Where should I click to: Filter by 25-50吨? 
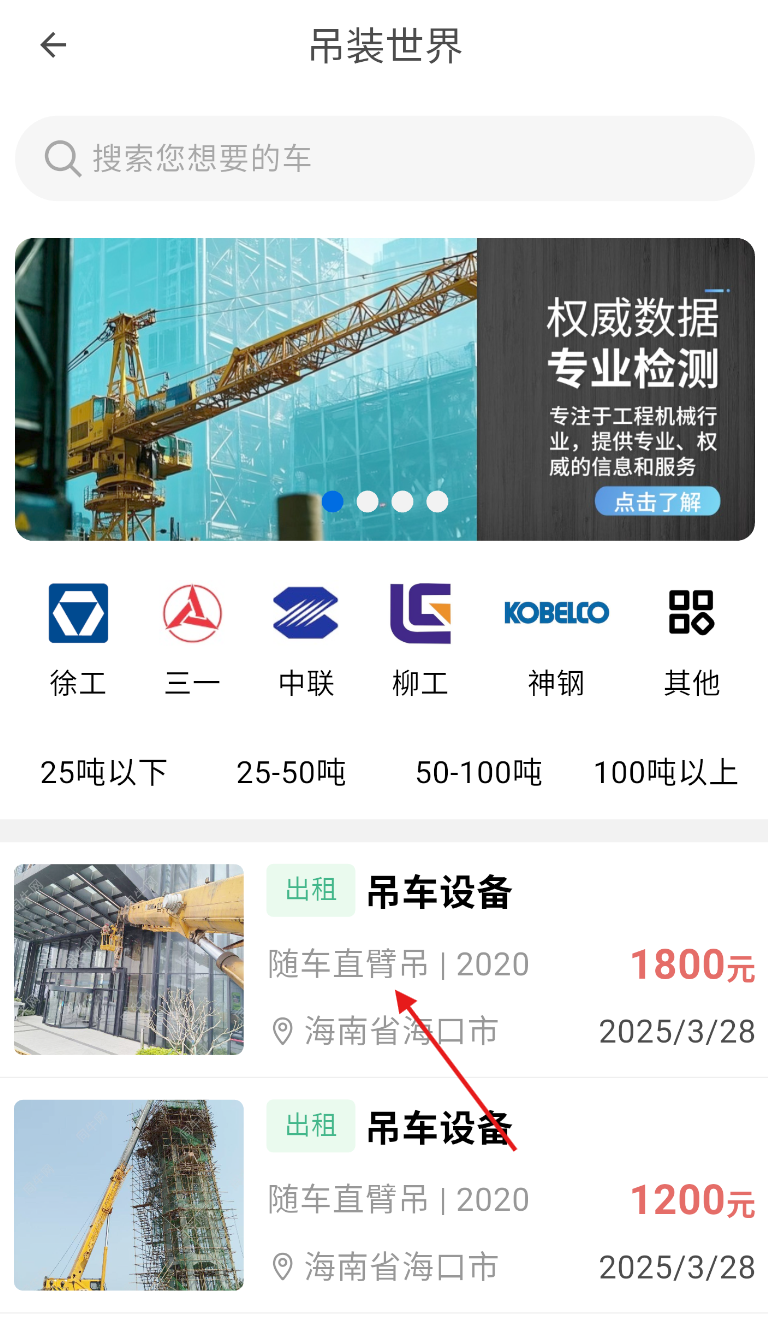coord(291,772)
